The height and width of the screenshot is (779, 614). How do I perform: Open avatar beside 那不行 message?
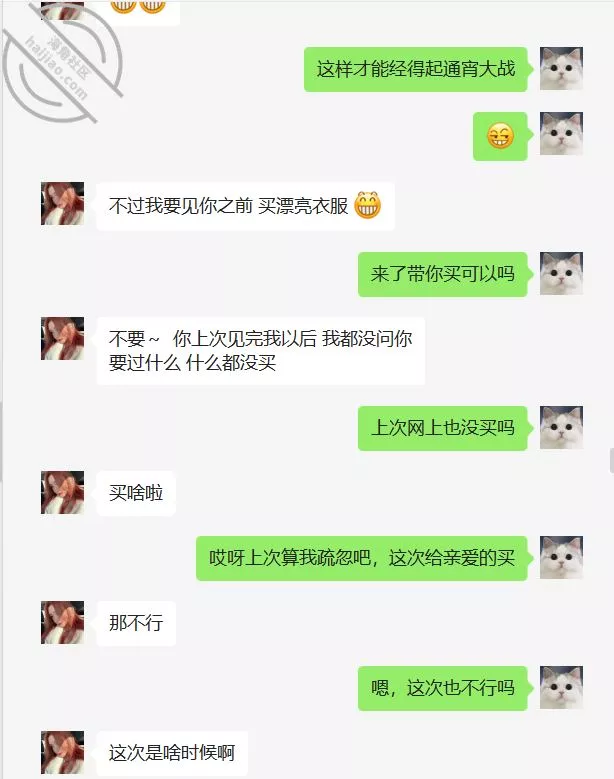point(62,622)
